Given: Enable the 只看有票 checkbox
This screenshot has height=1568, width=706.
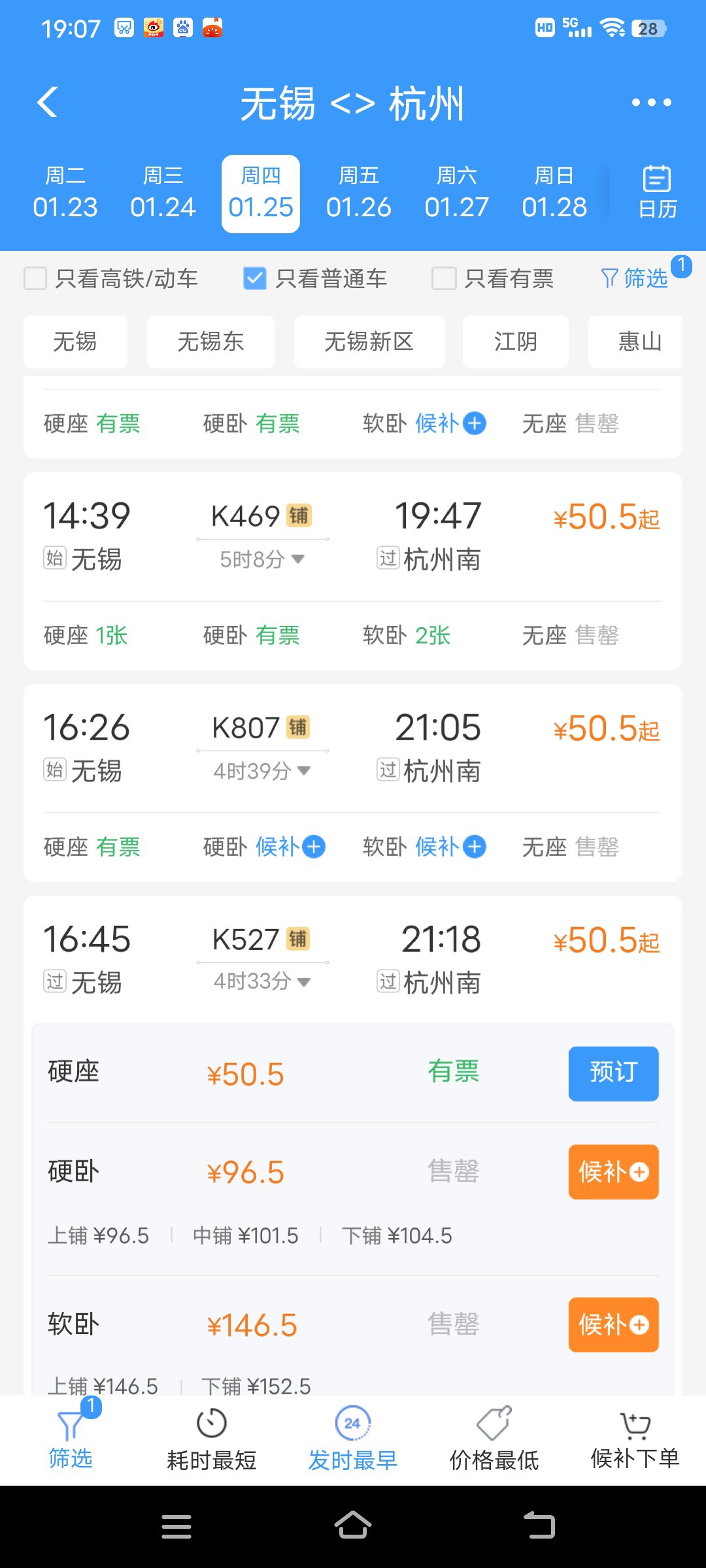Looking at the screenshot, I should coord(444,278).
